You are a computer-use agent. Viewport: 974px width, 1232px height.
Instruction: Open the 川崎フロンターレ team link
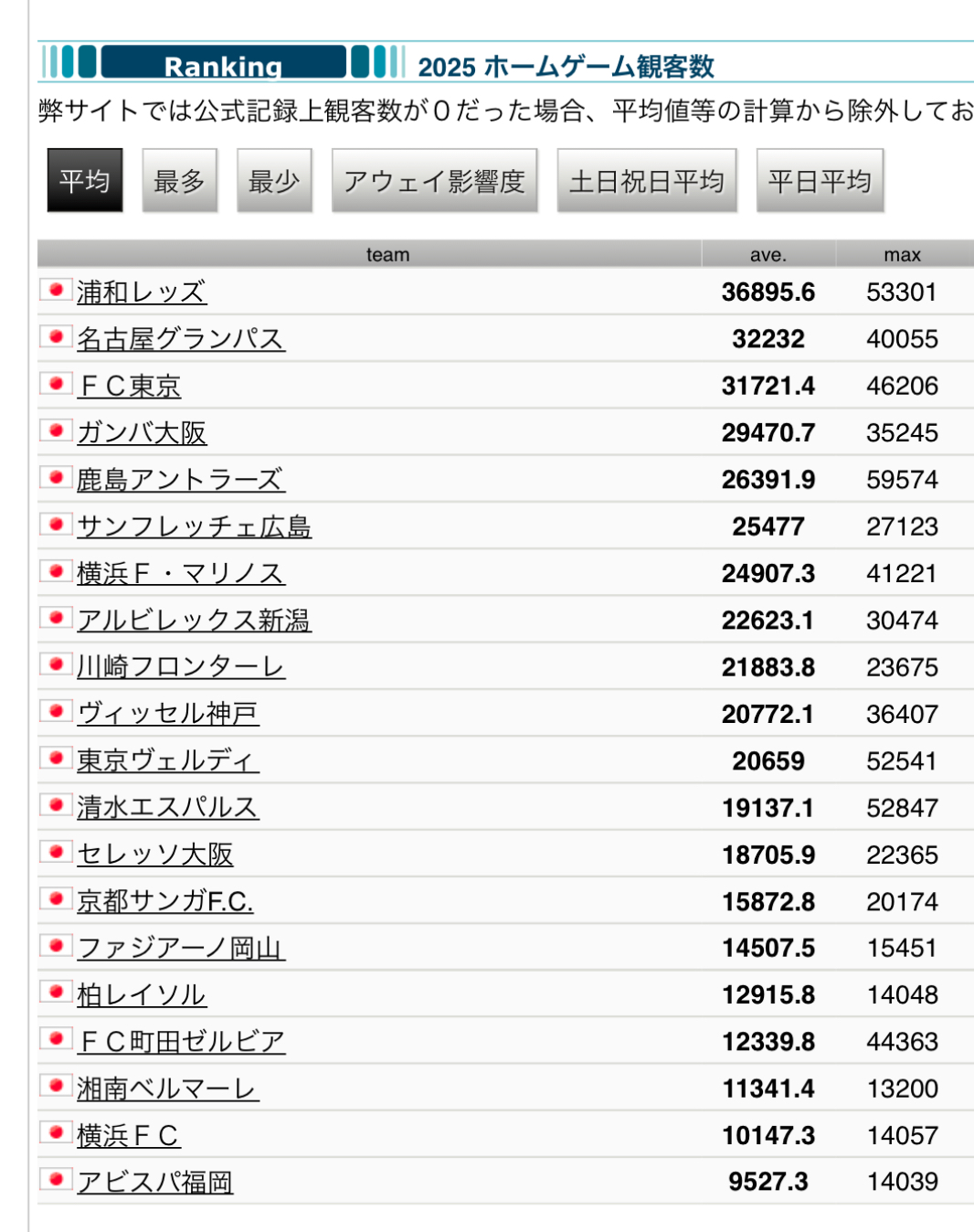(x=181, y=667)
